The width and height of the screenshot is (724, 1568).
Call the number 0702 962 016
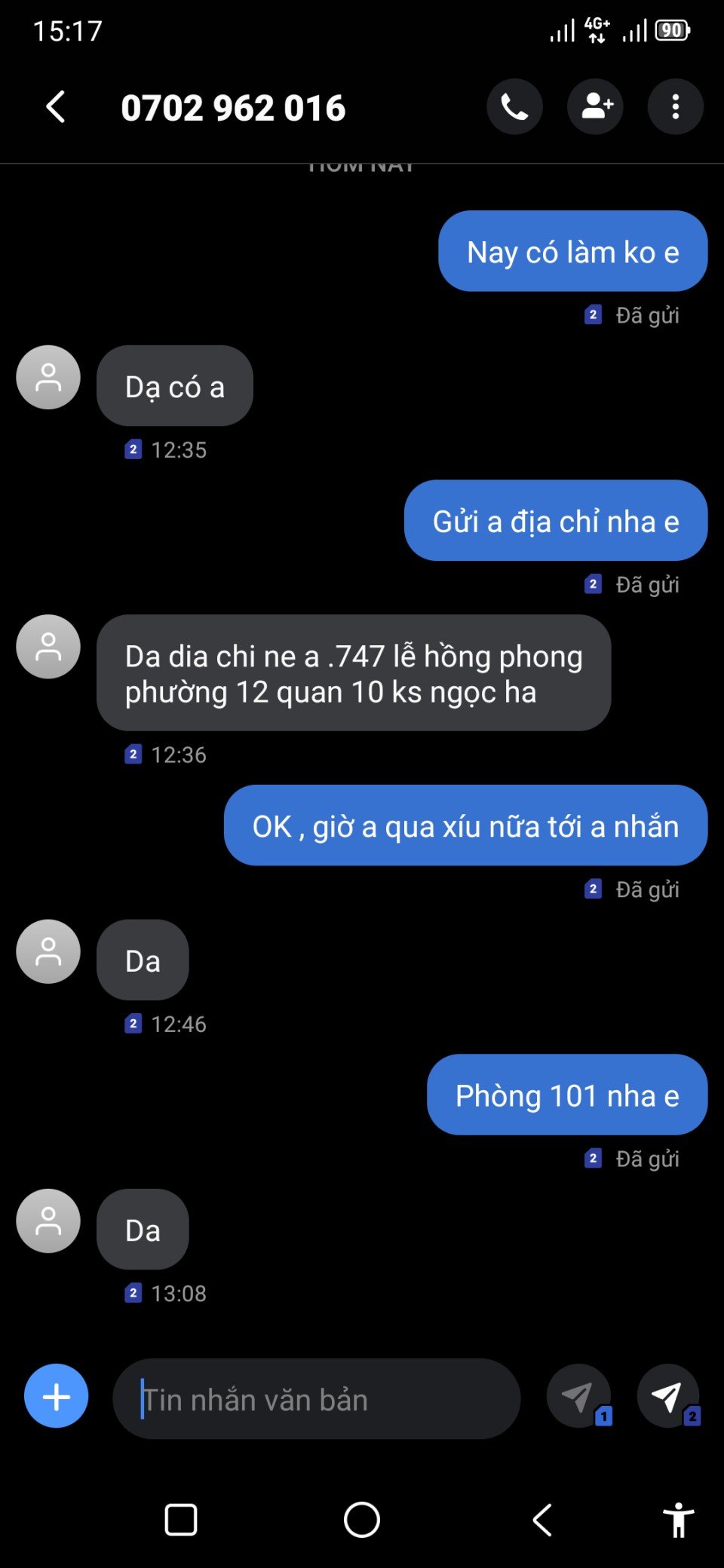click(x=514, y=107)
